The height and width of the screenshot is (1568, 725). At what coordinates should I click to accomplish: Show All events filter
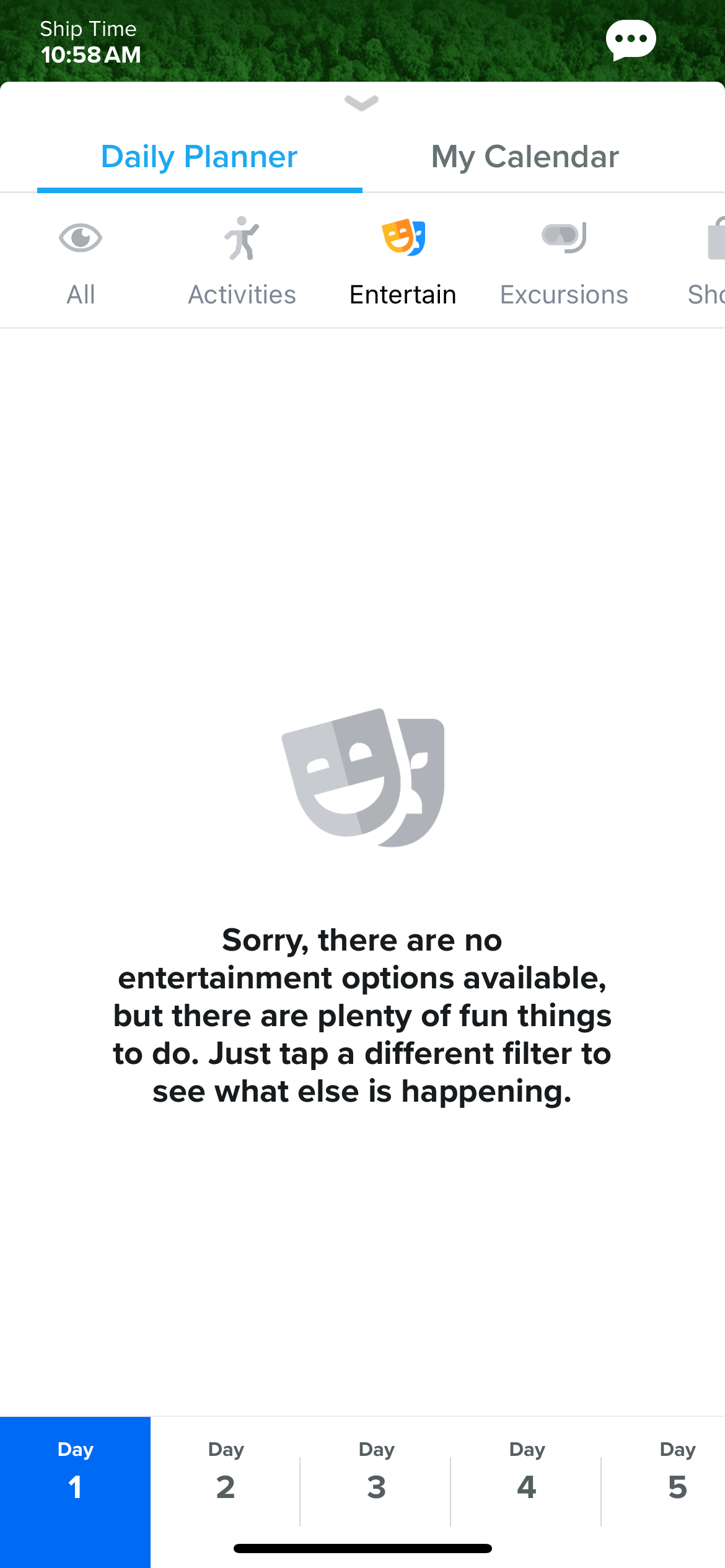[x=81, y=261]
